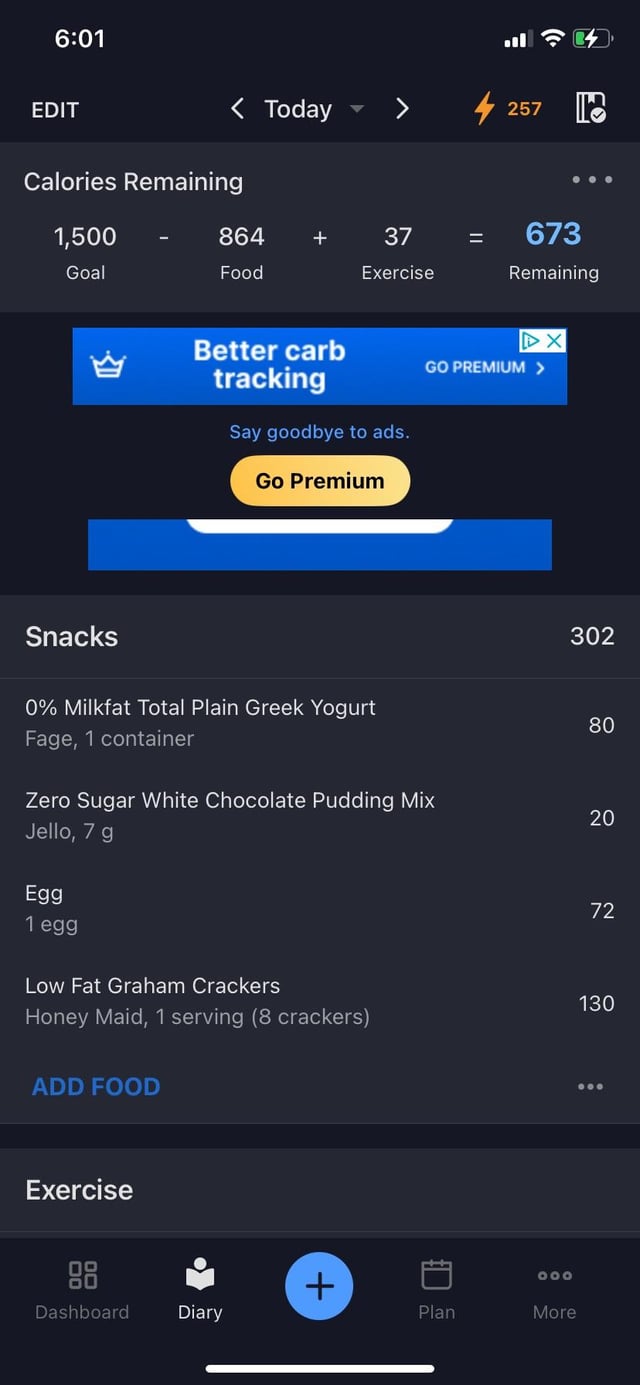Tap ADD FOOD under Snacks
Image resolution: width=640 pixels, height=1385 pixels.
pyautogui.click(x=96, y=1087)
